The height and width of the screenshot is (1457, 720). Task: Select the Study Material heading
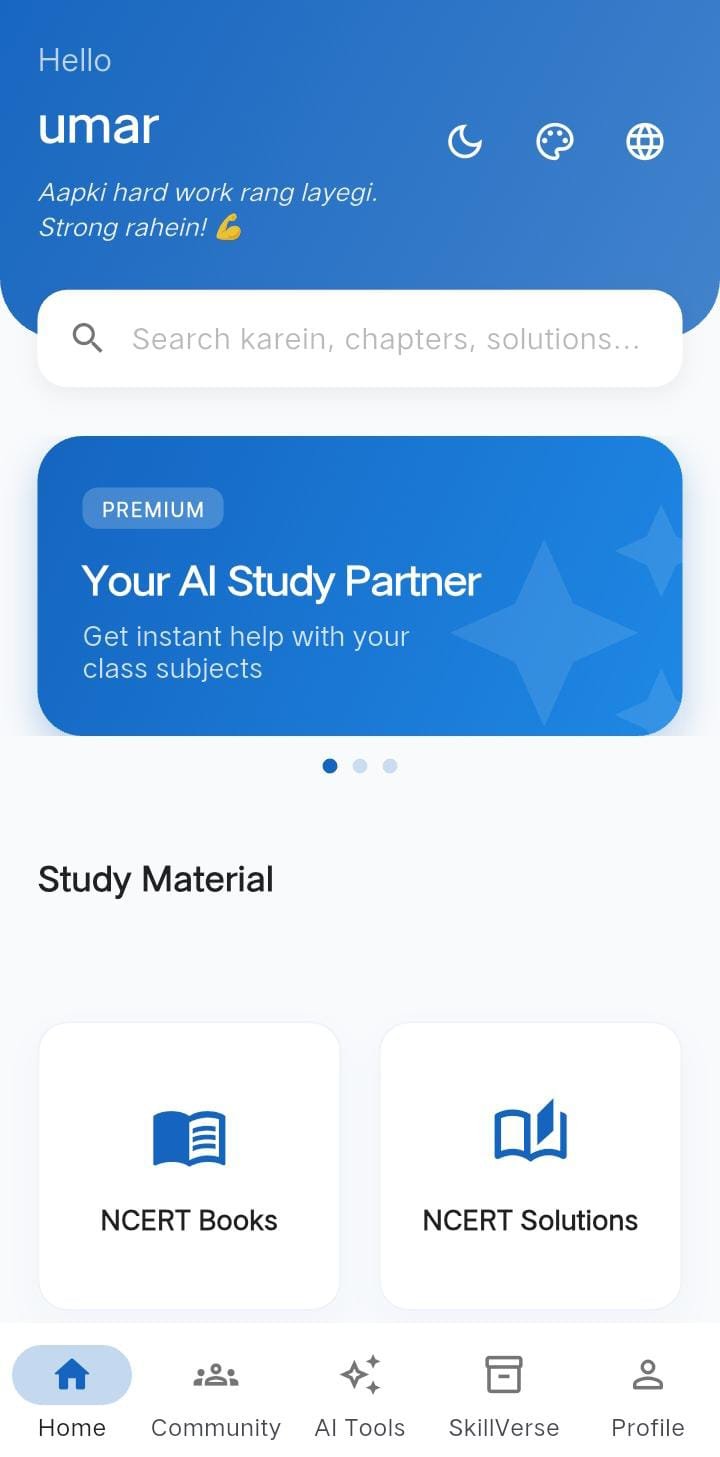[155, 879]
